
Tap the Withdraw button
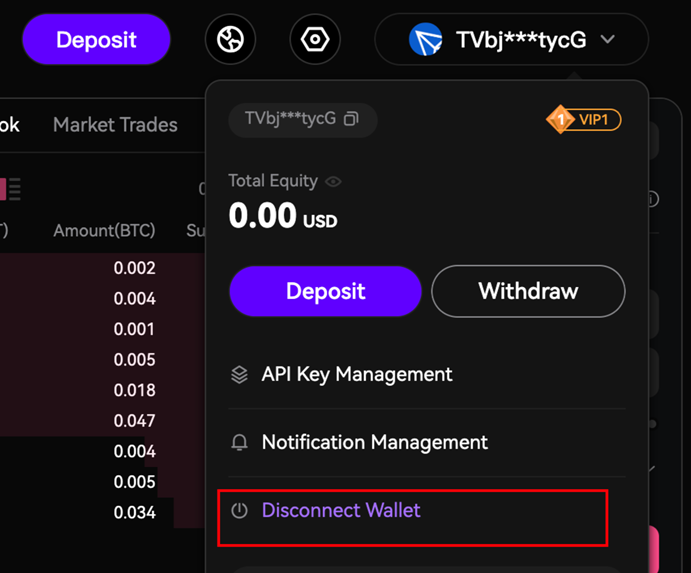pos(528,291)
